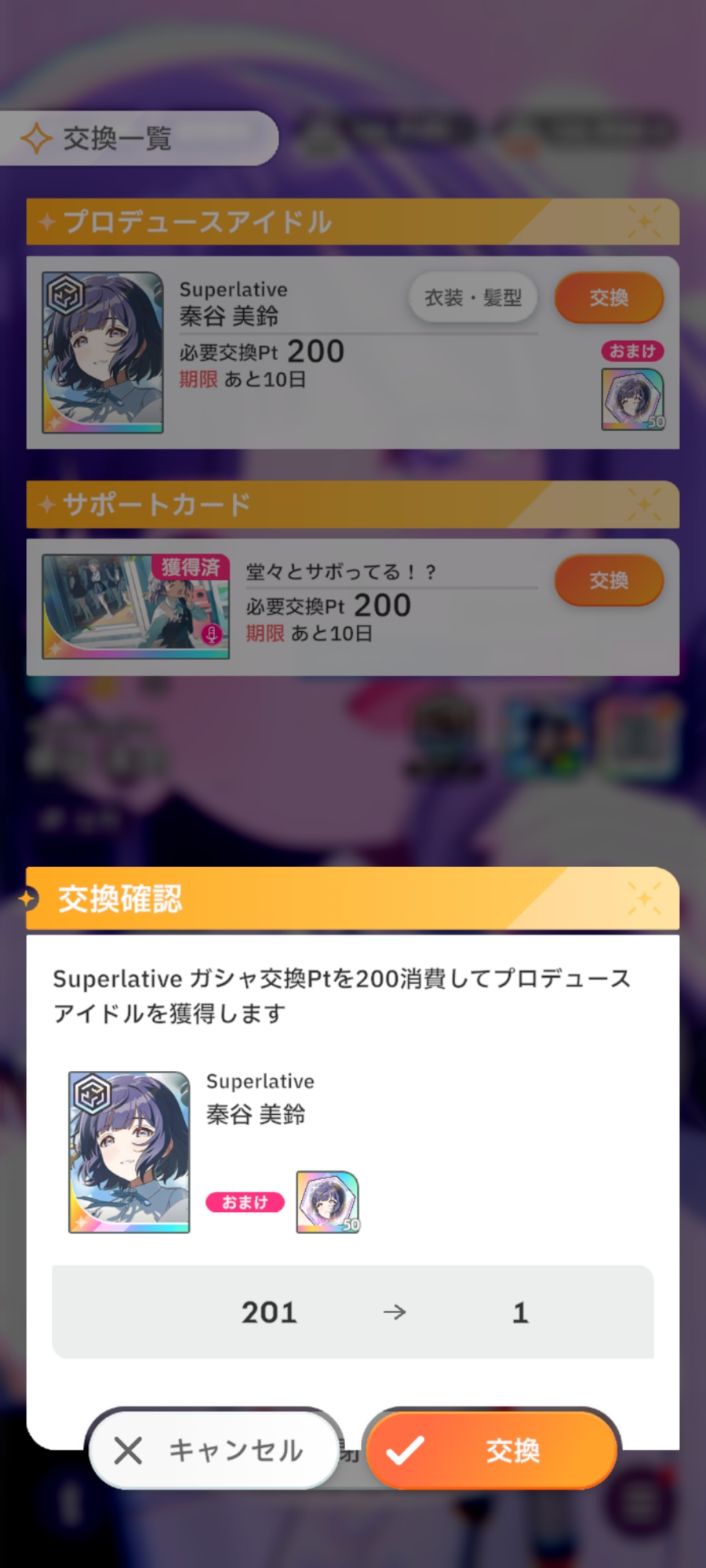Cancel the exchange with キャンセル
The height and width of the screenshot is (1568, 706).
click(213, 1450)
